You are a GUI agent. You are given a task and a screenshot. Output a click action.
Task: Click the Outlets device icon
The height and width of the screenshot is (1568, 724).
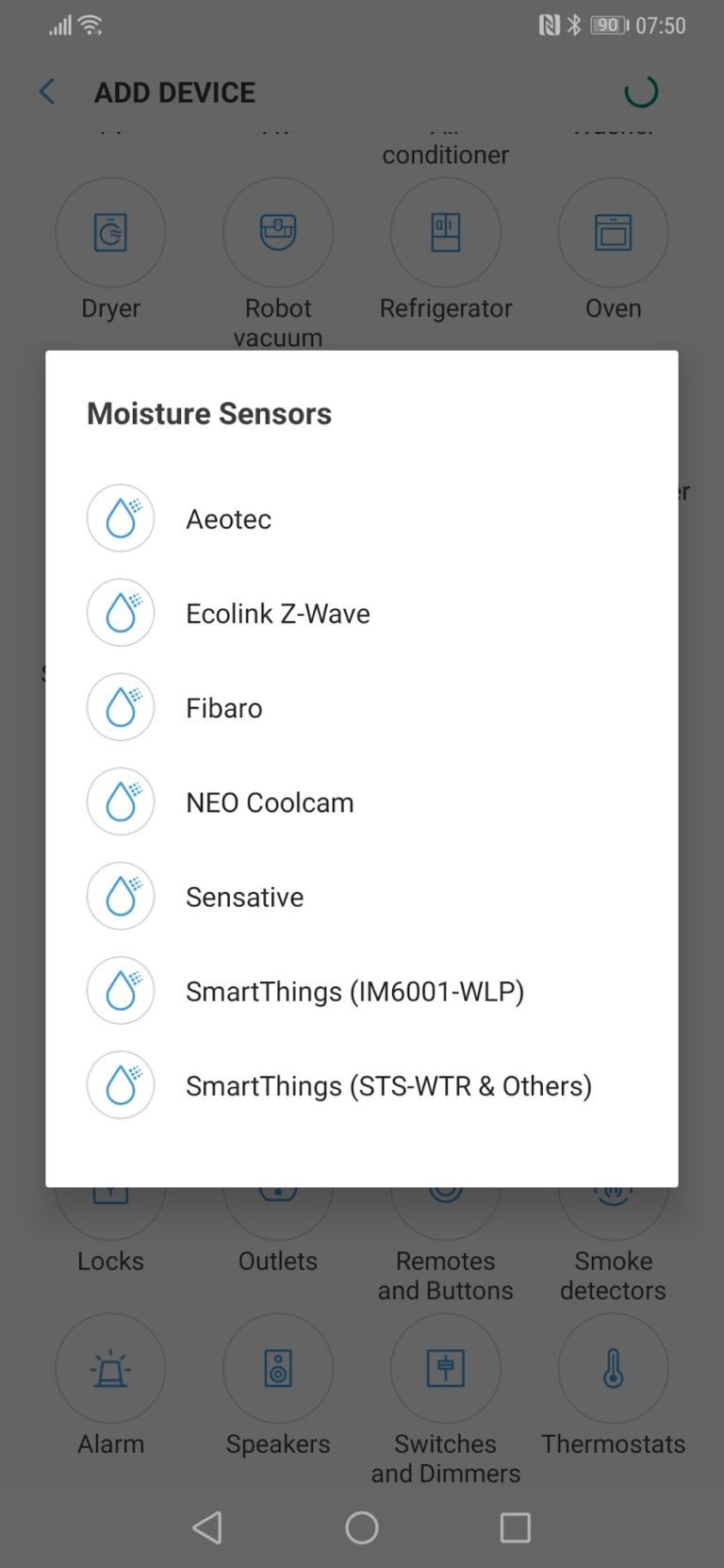[x=278, y=1197]
